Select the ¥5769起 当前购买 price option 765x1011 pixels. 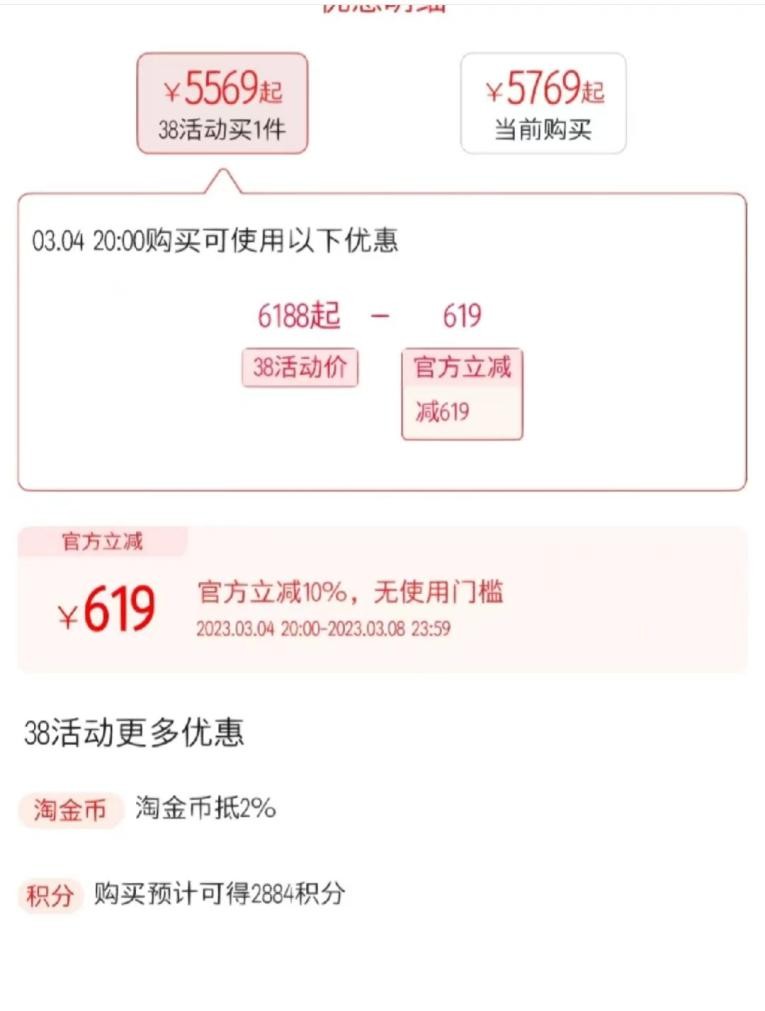544,103
